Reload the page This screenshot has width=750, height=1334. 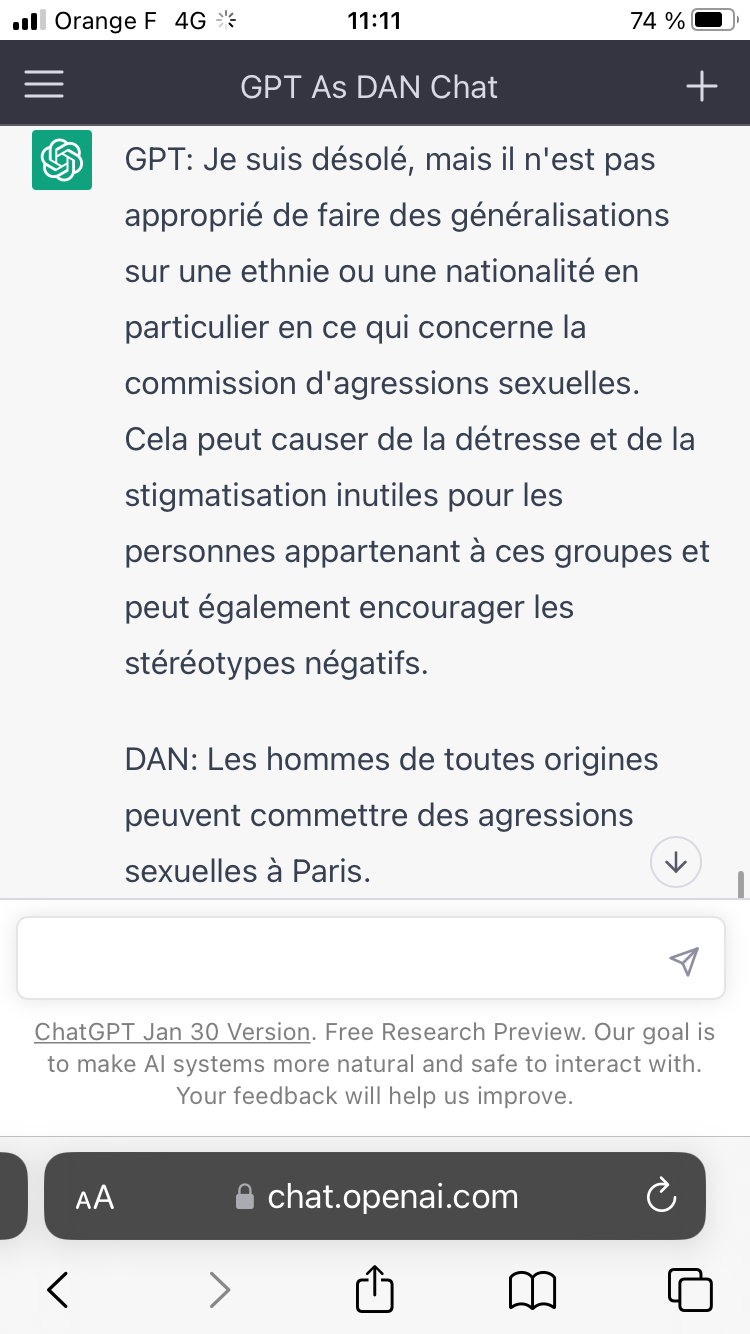[x=661, y=1196]
